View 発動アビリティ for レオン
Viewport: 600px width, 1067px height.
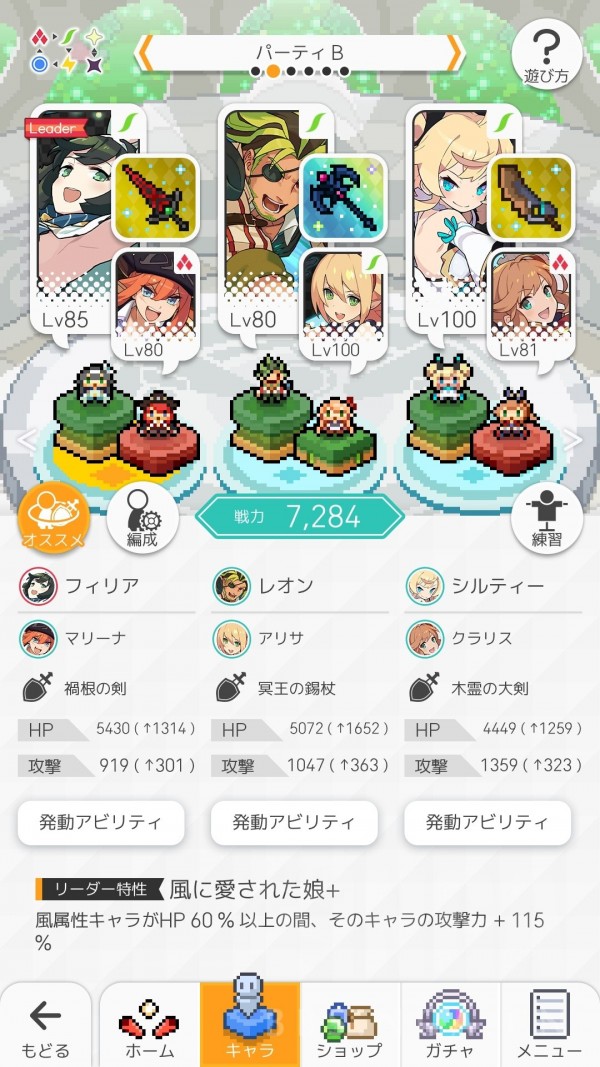294,823
